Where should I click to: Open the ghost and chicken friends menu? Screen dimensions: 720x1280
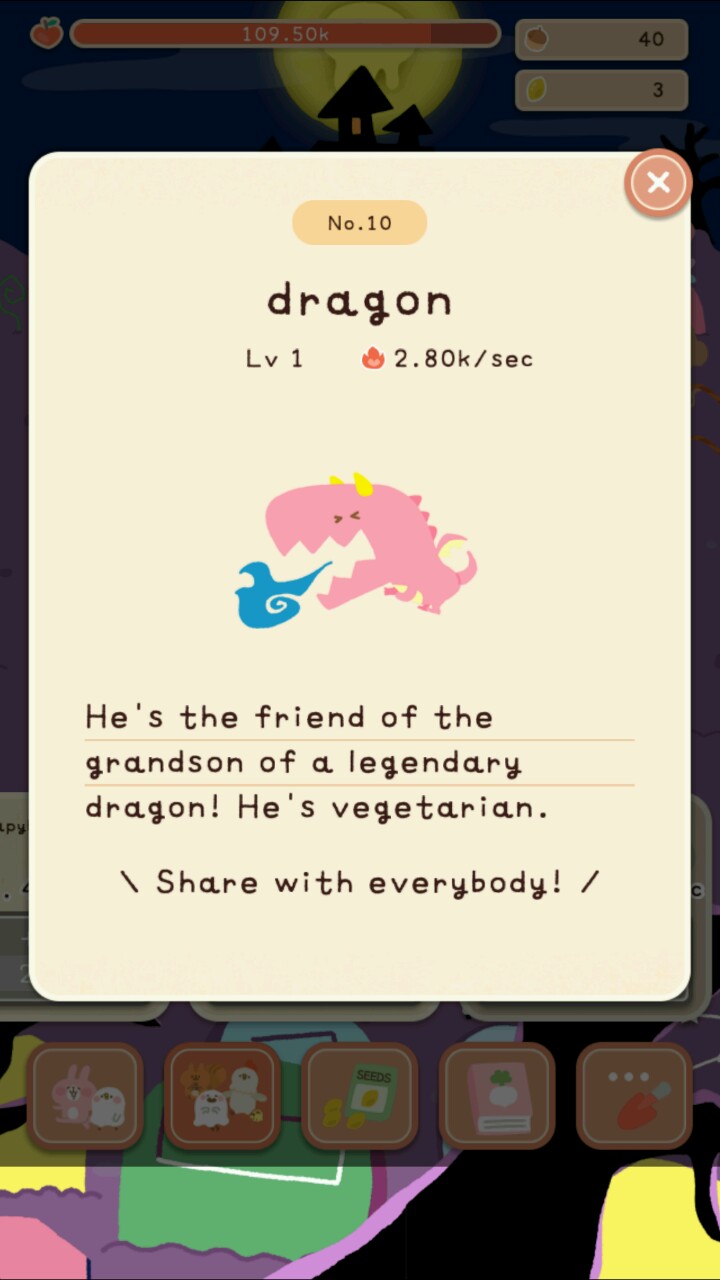point(222,1097)
